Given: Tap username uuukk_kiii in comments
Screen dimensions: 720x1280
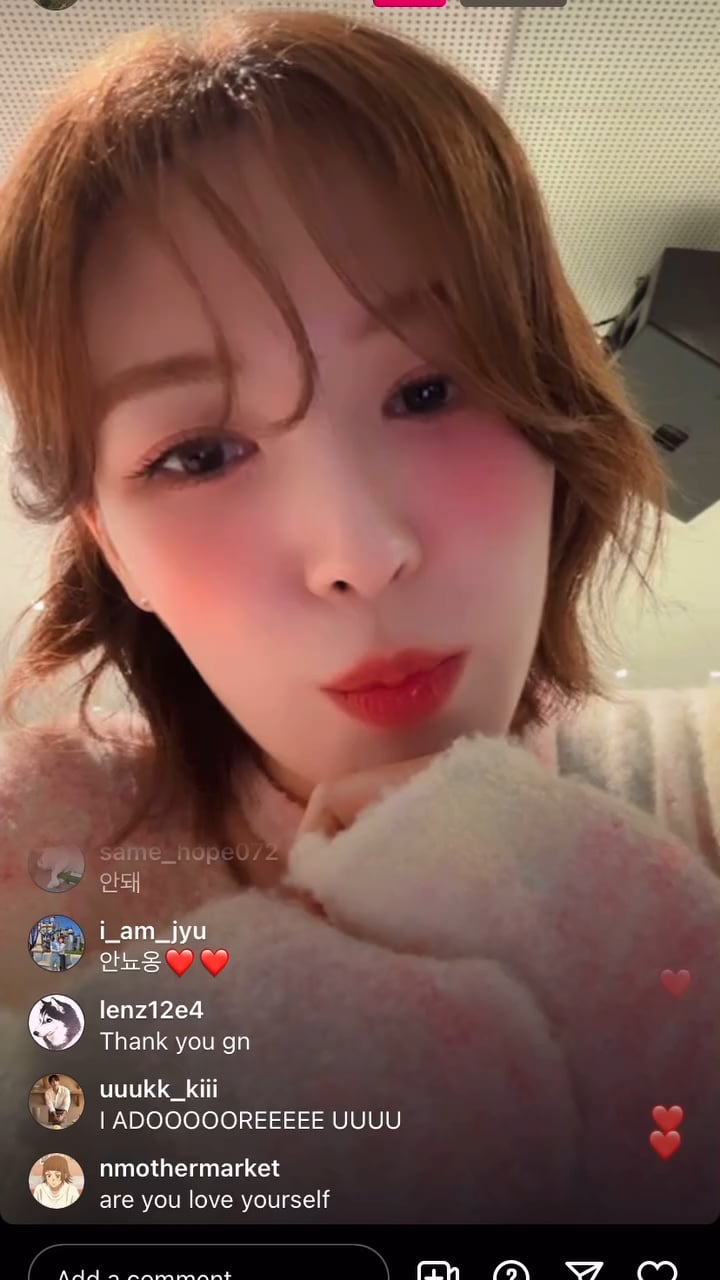Looking at the screenshot, I should [158, 1089].
